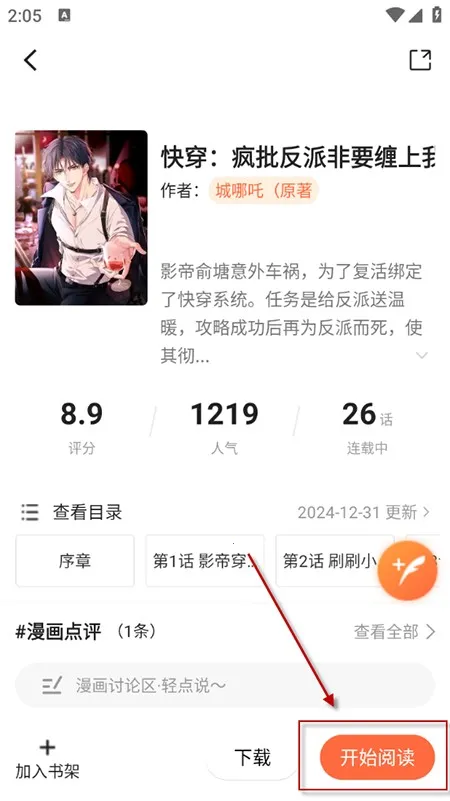The image size is (450, 801).
Task: Tap the 漫画讨论区 comment input box
Action: pyautogui.click(x=225, y=685)
